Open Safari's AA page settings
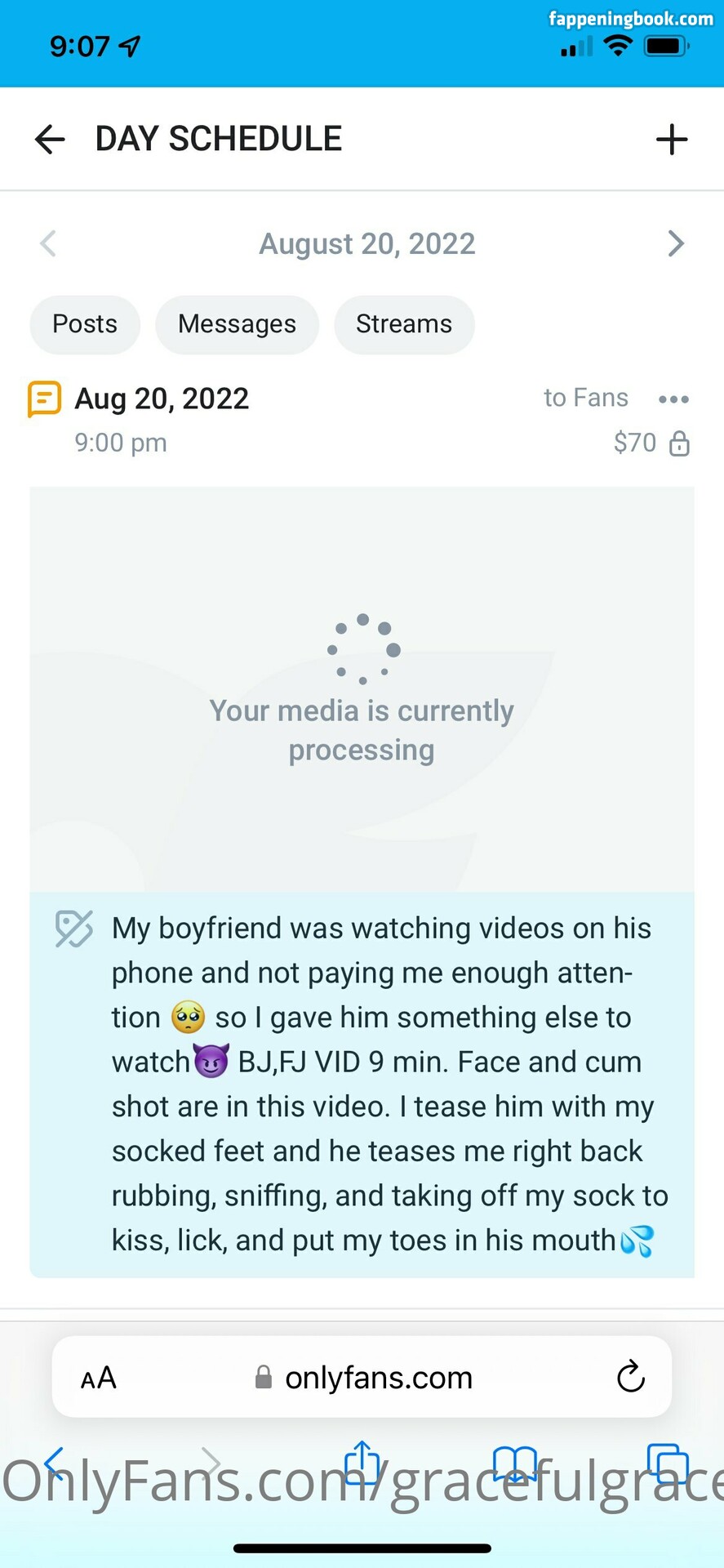 point(99,1379)
